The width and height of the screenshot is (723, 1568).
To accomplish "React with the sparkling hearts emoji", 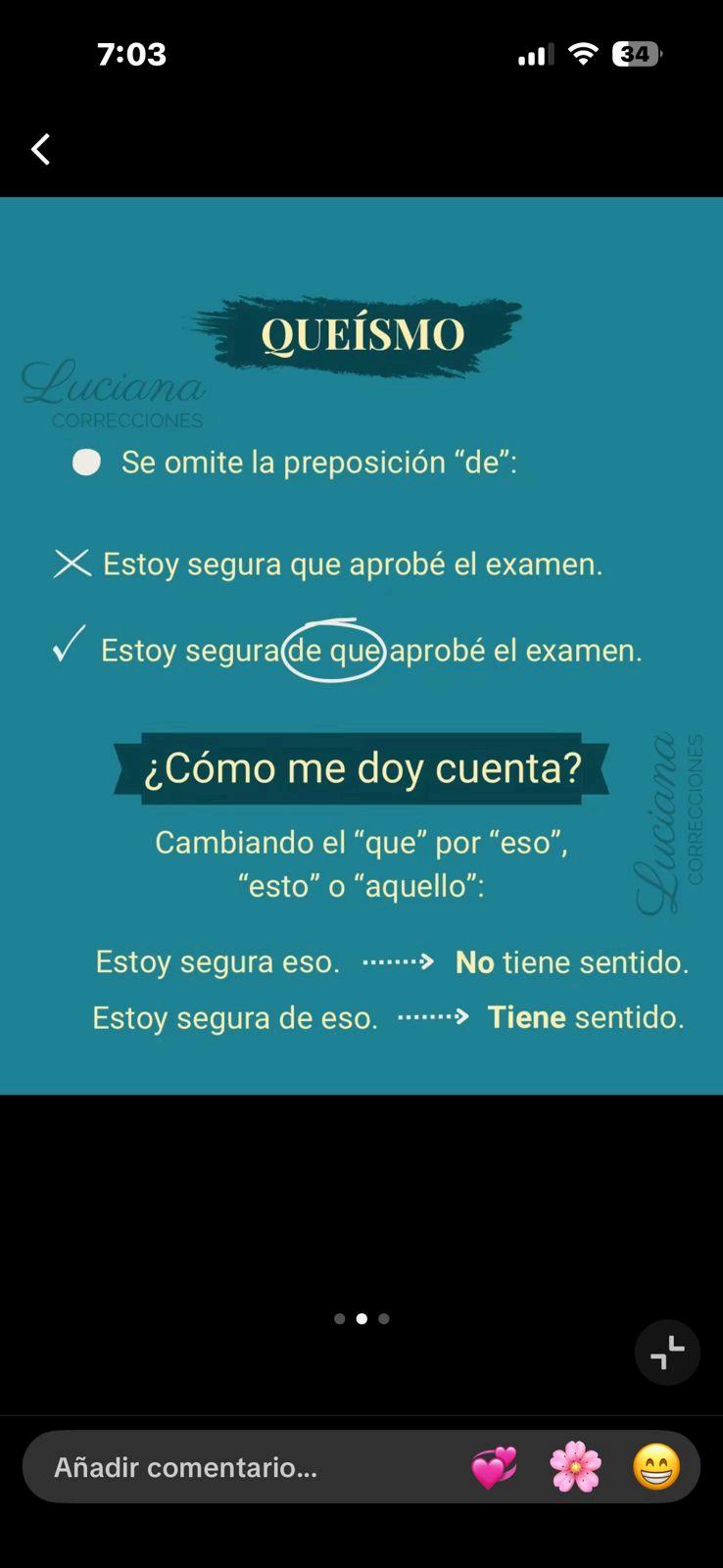I will pyautogui.click(x=494, y=1467).
